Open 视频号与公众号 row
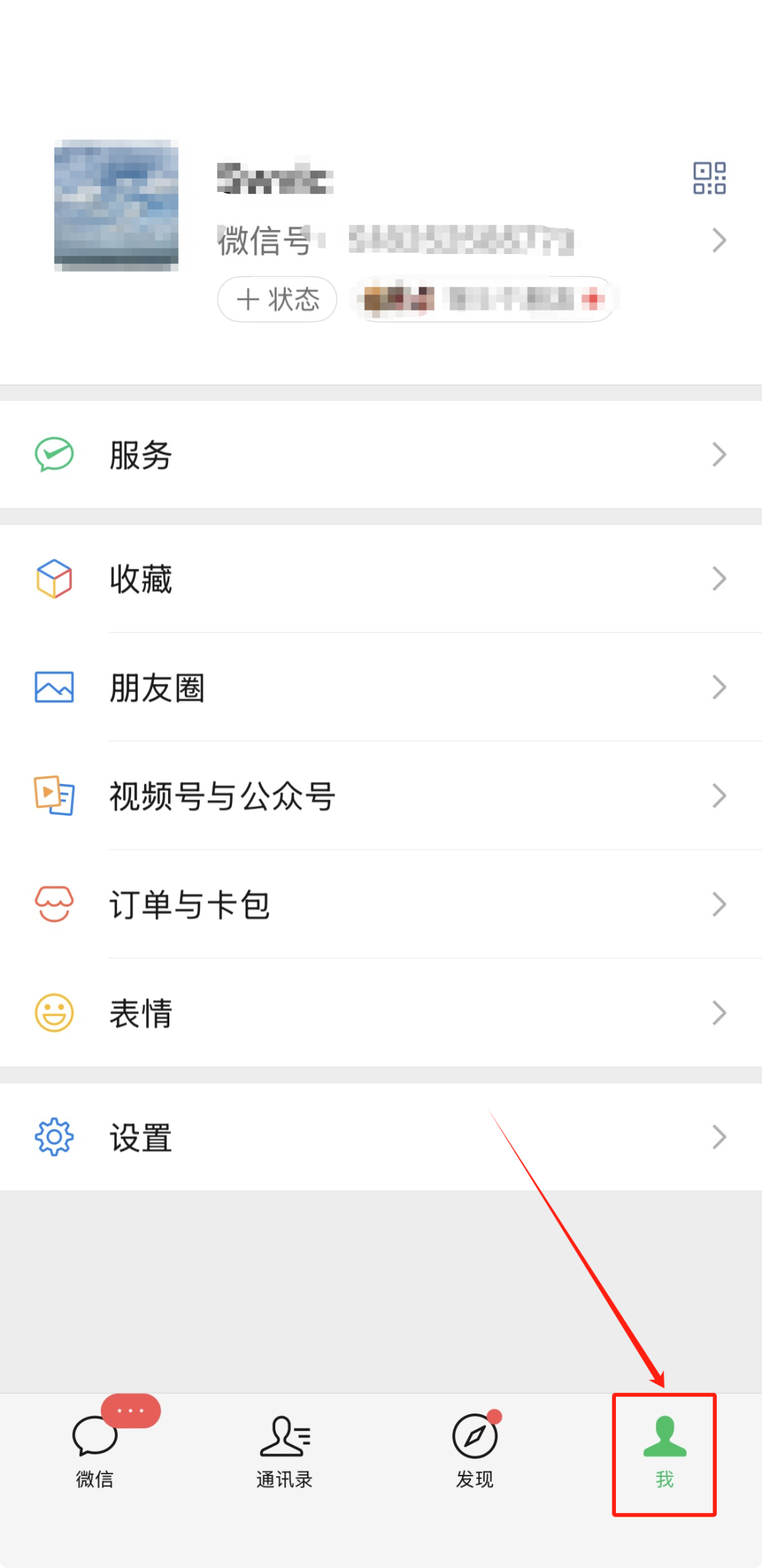The height and width of the screenshot is (1568, 762). pos(381,796)
